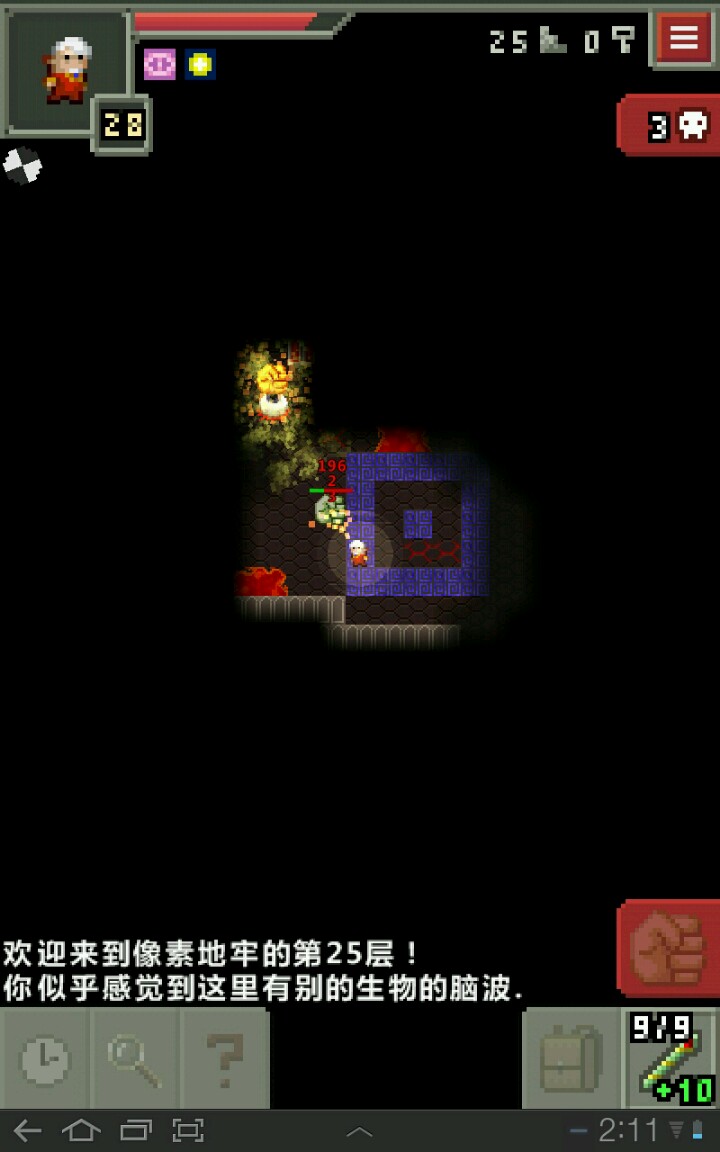Tap the pink buff status icon

coord(159,64)
